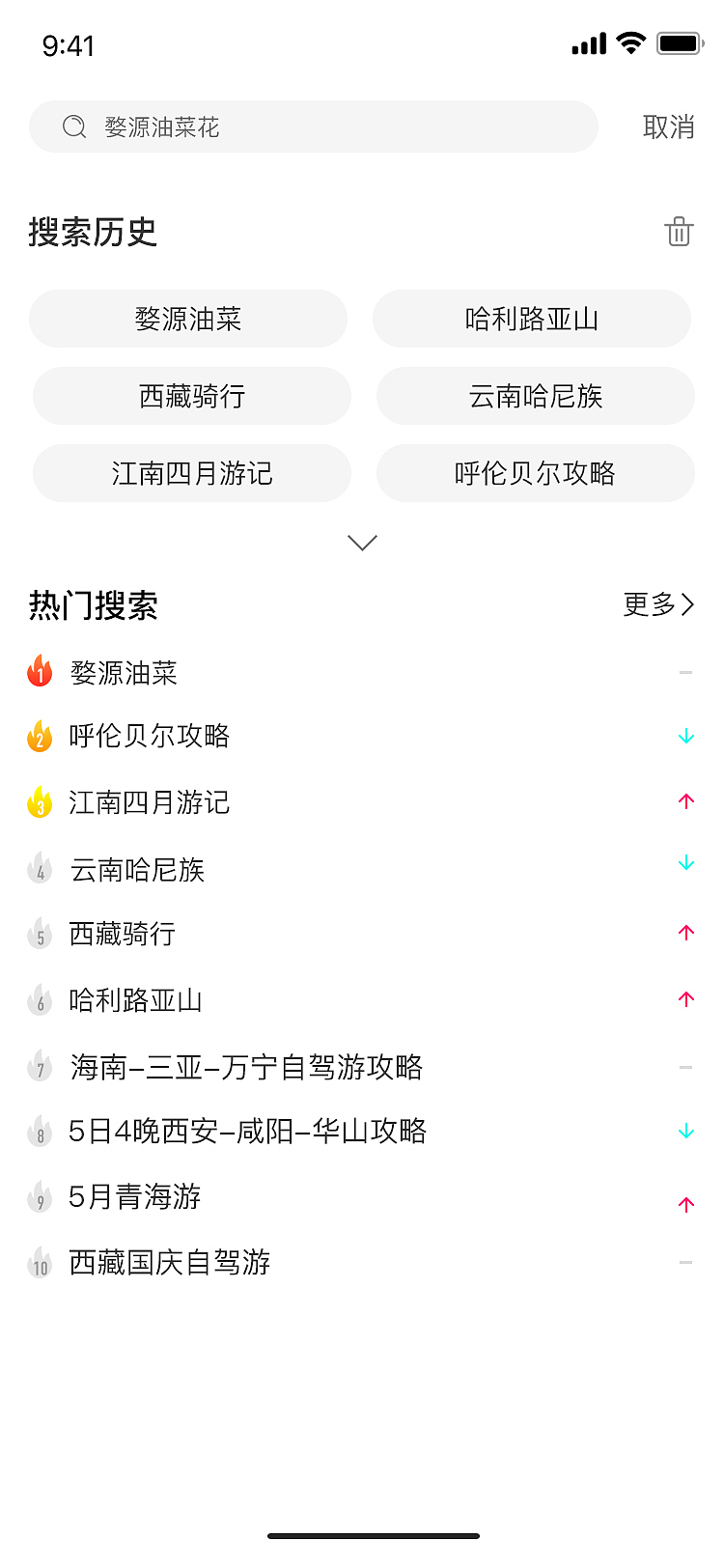Tap the yellow flame icon next to 江南四月游记
Viewport: 724px width, 1568px height.
[40, 801]
